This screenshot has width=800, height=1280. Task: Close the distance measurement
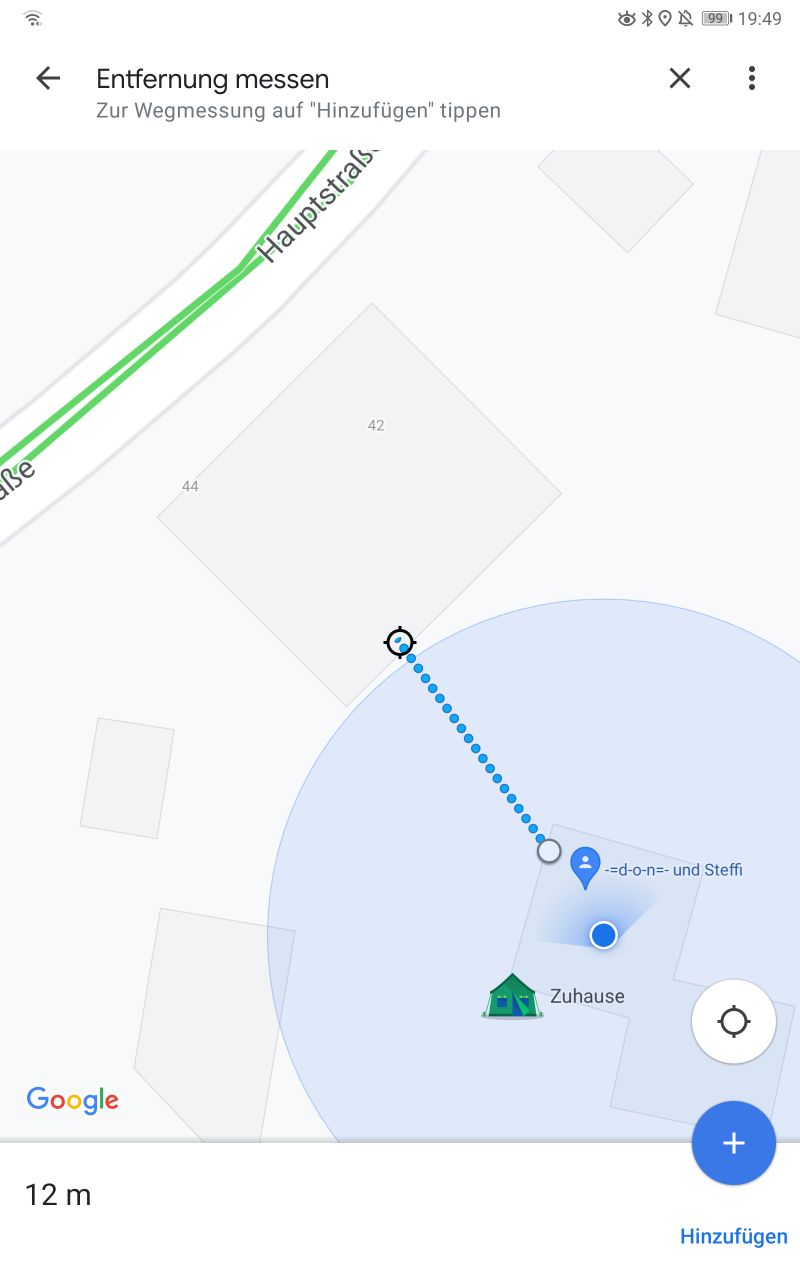680,78
